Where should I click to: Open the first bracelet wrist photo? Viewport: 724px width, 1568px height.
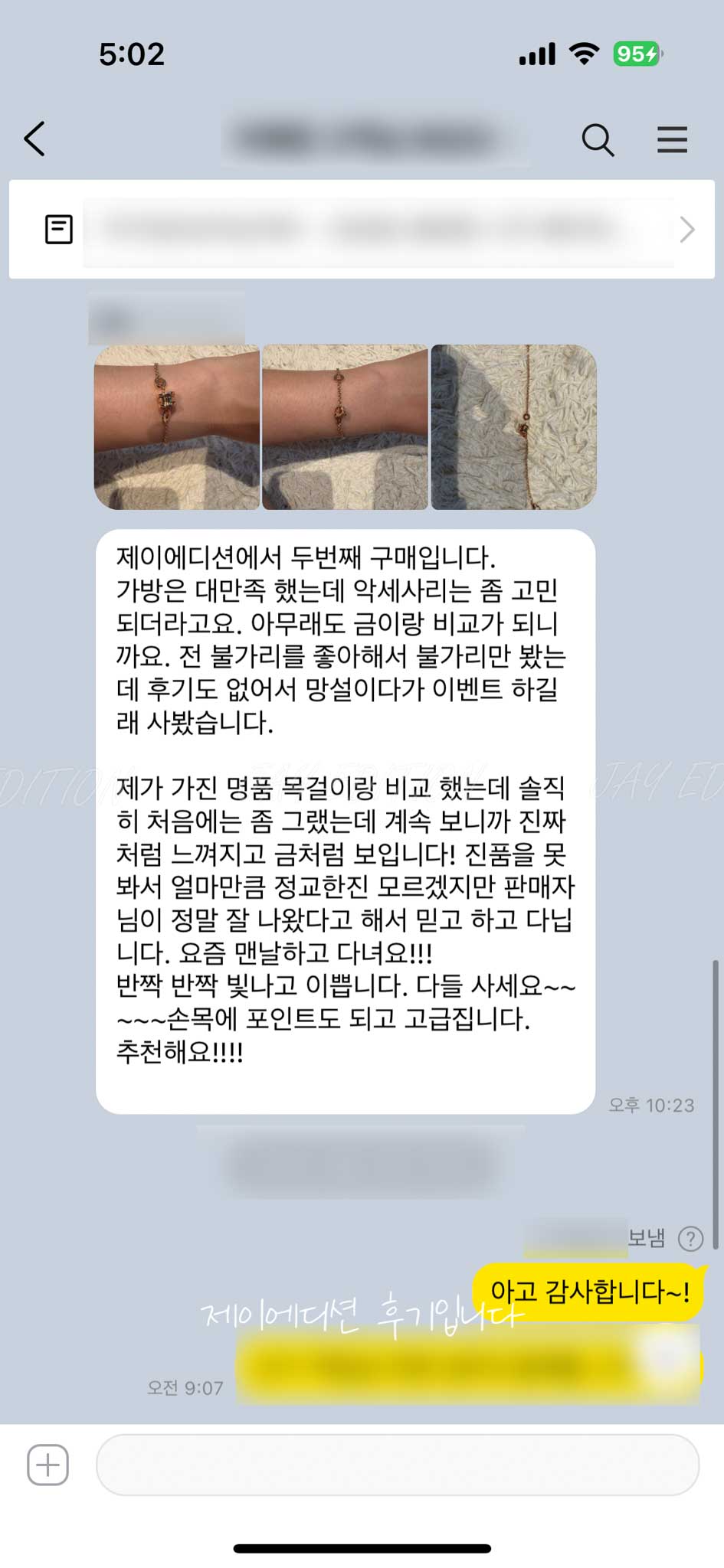pos(177,426)
